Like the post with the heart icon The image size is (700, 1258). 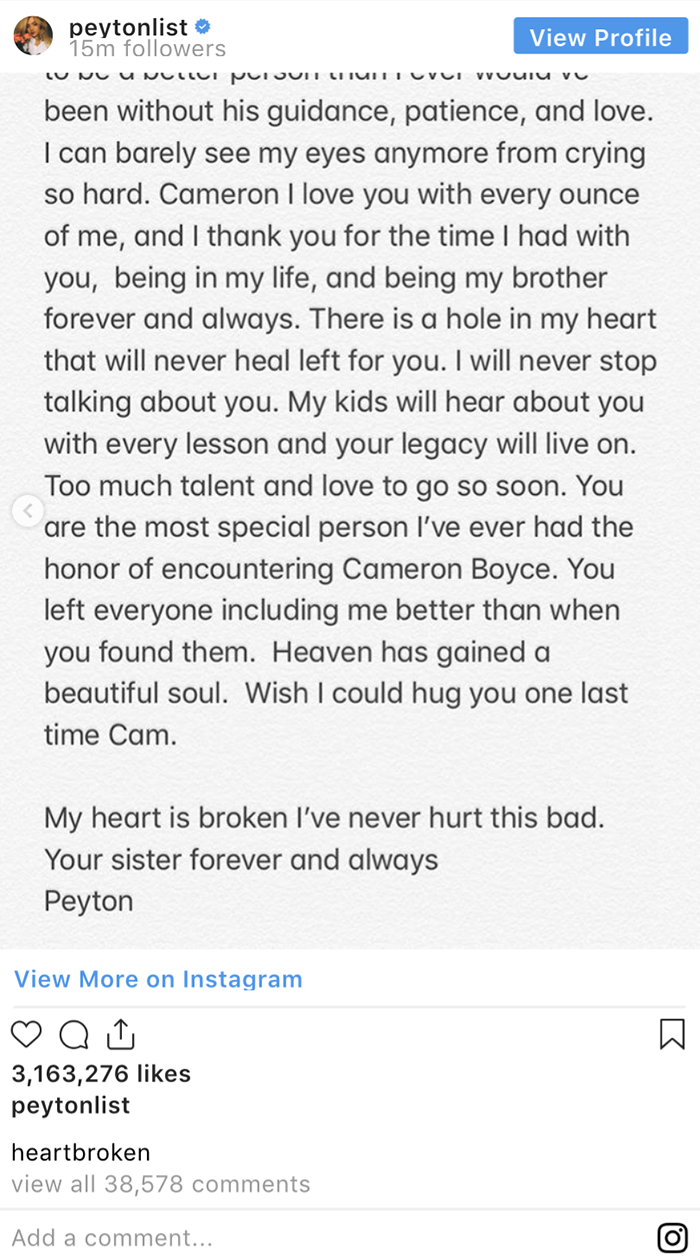pos(27,1034)
